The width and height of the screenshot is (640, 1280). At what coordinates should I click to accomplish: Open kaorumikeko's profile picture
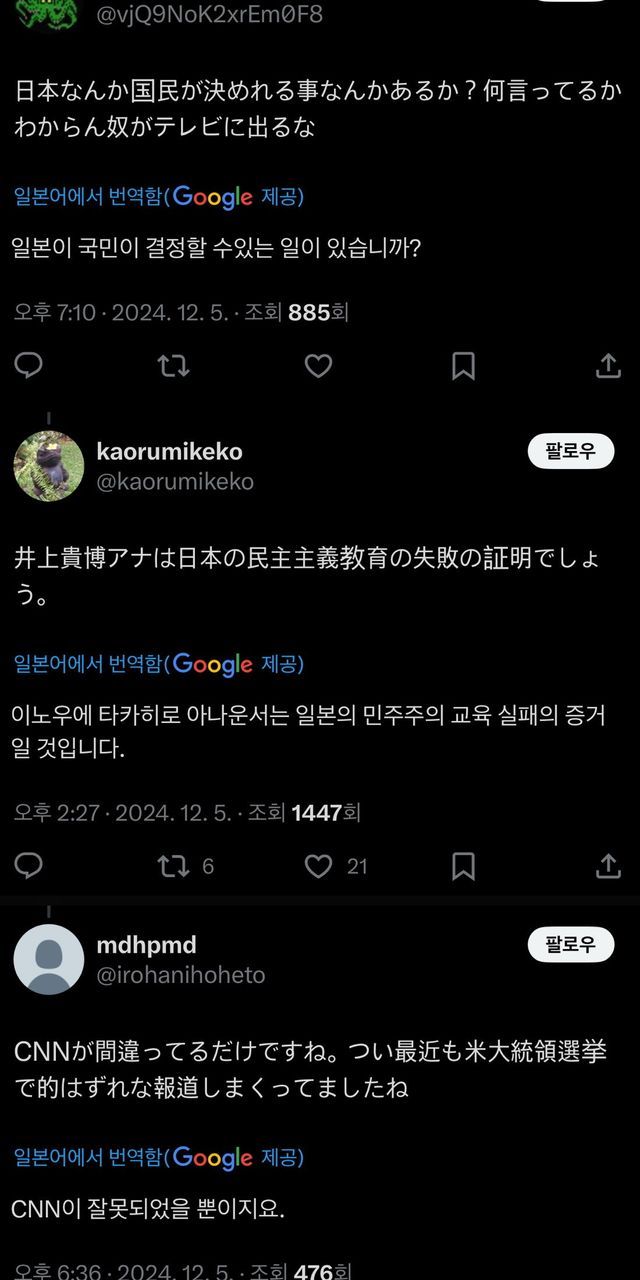click(x=49, y=466)
